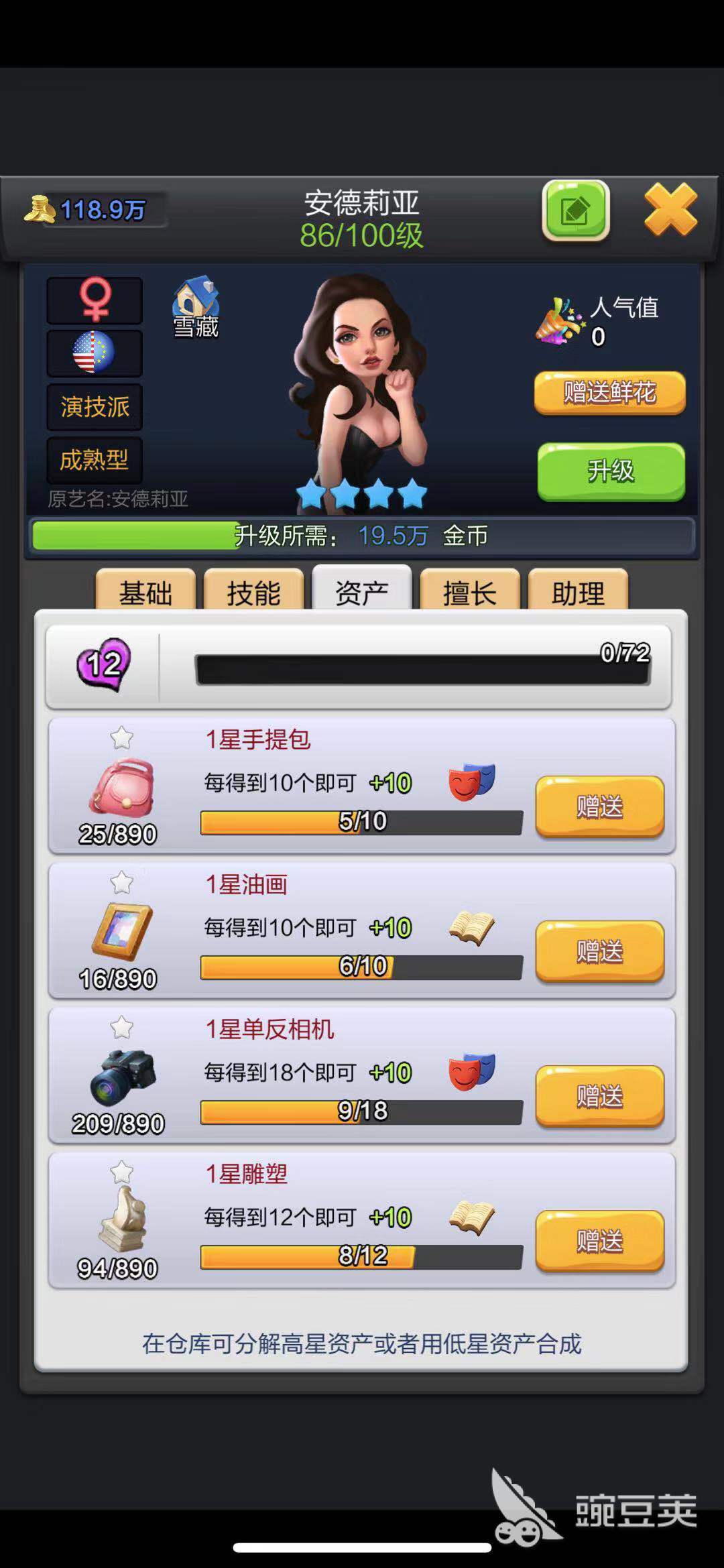Tap the 赠送鲜花 button
724x1568 pixels.
[609, 392]
